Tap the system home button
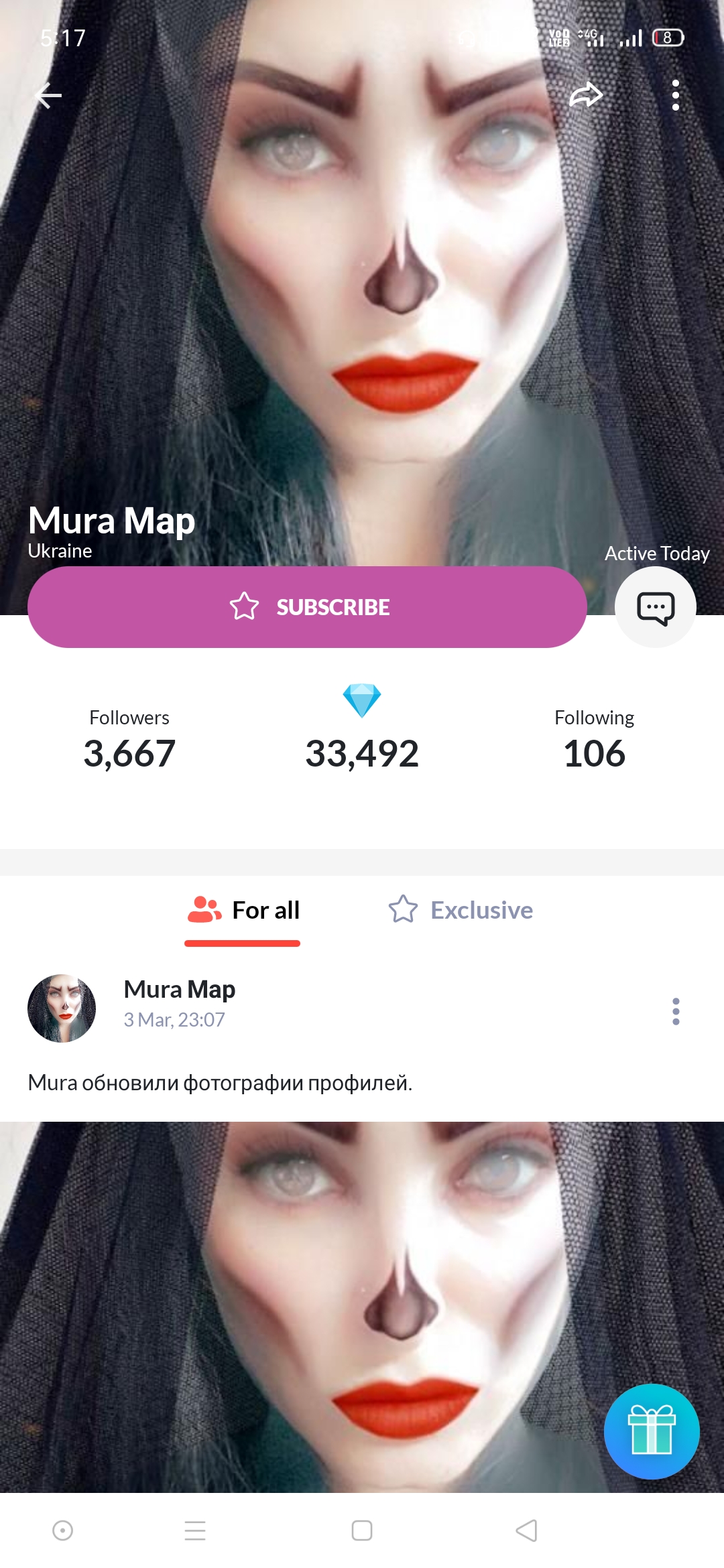The image size is (724, 1568). 362,1530
